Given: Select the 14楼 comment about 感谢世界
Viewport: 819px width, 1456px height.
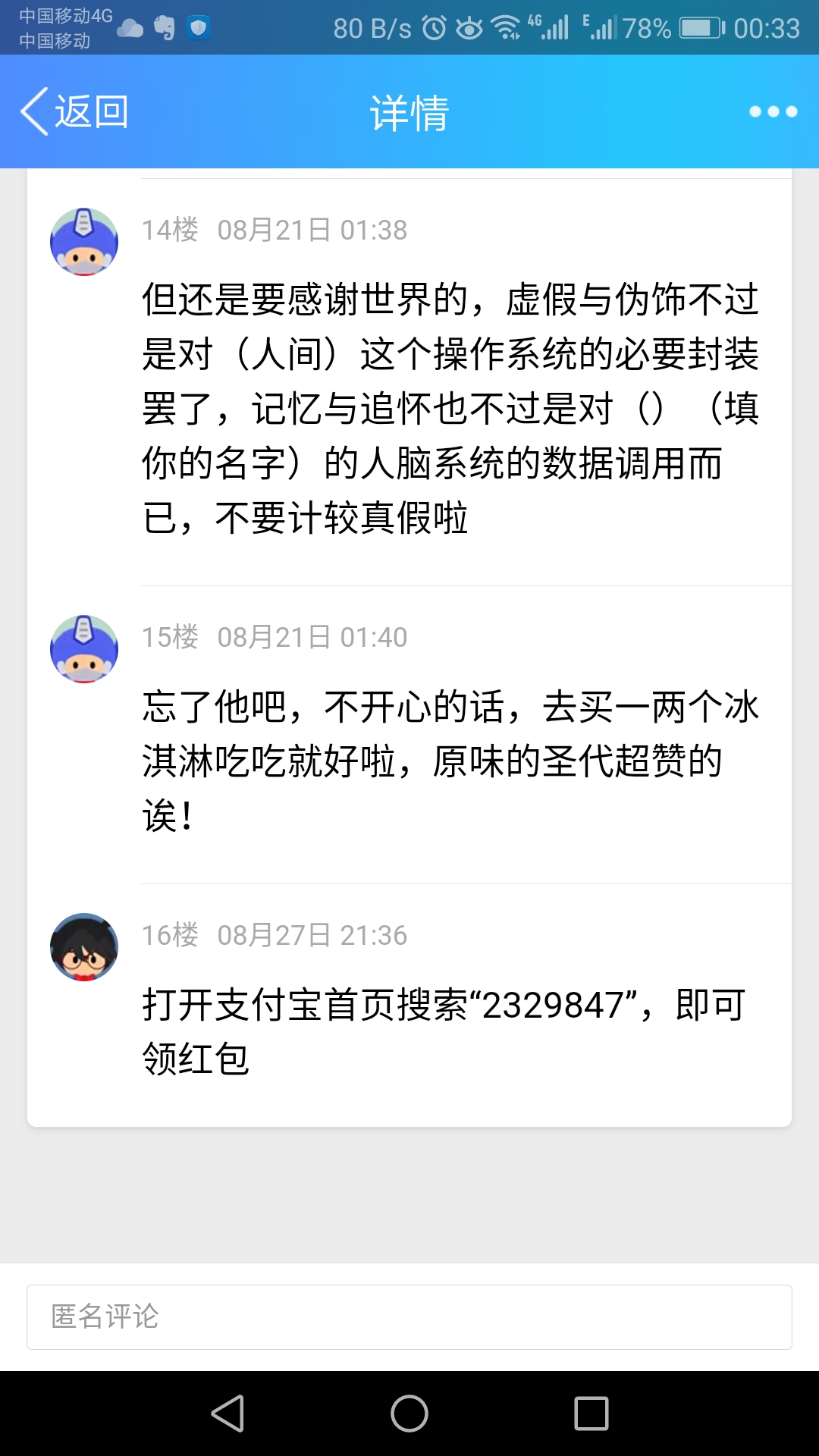Looking at the screenshot, I should coord(450,408).
